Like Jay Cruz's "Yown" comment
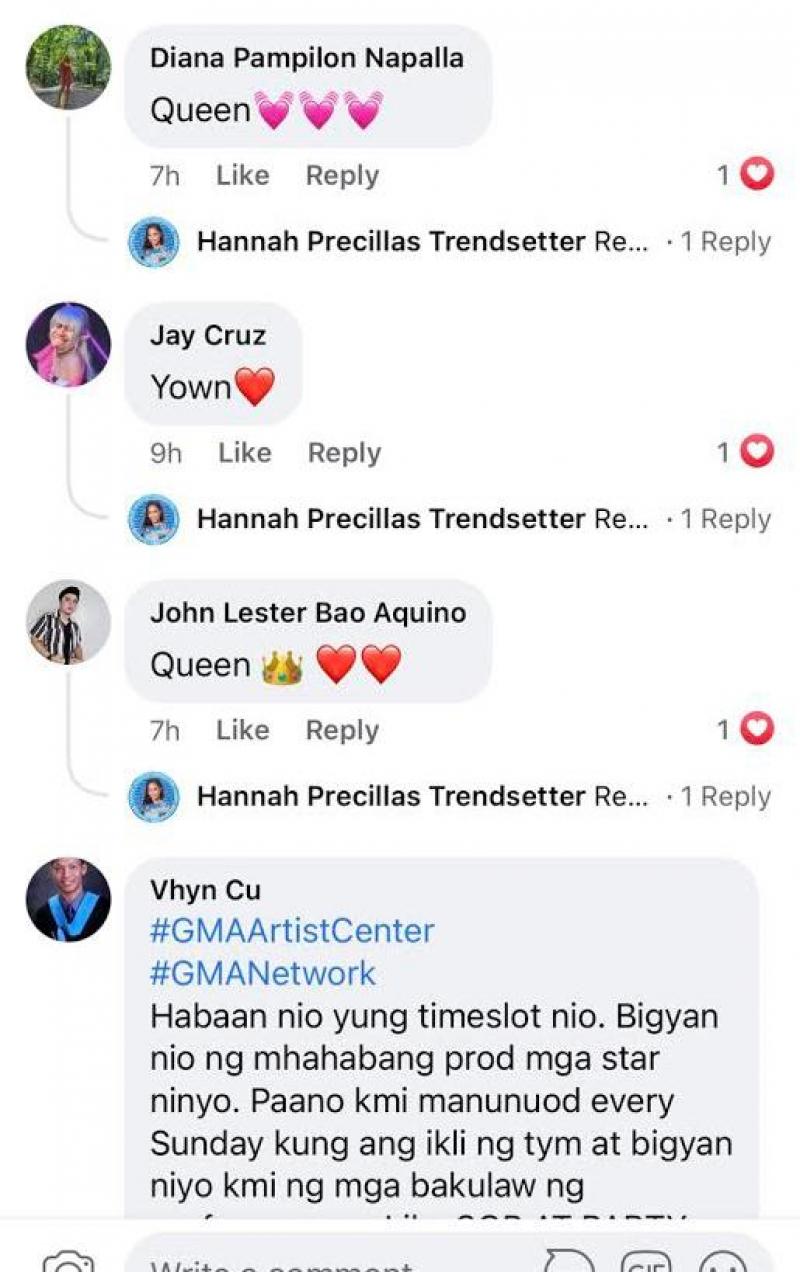The height and width of the screenshot is (1272, 800). 244,453
